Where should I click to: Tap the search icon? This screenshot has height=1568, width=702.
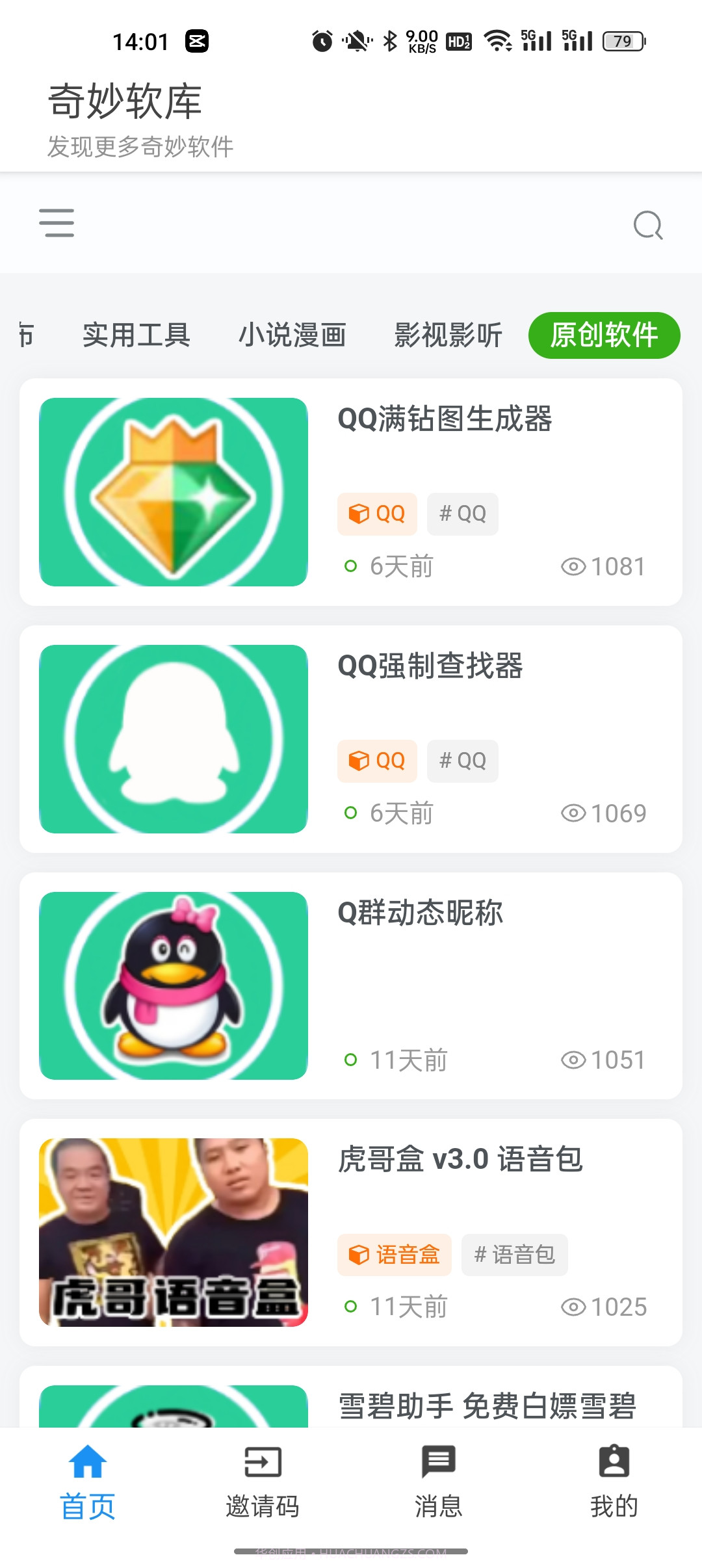pyautogui.click(x=647, y=226)
